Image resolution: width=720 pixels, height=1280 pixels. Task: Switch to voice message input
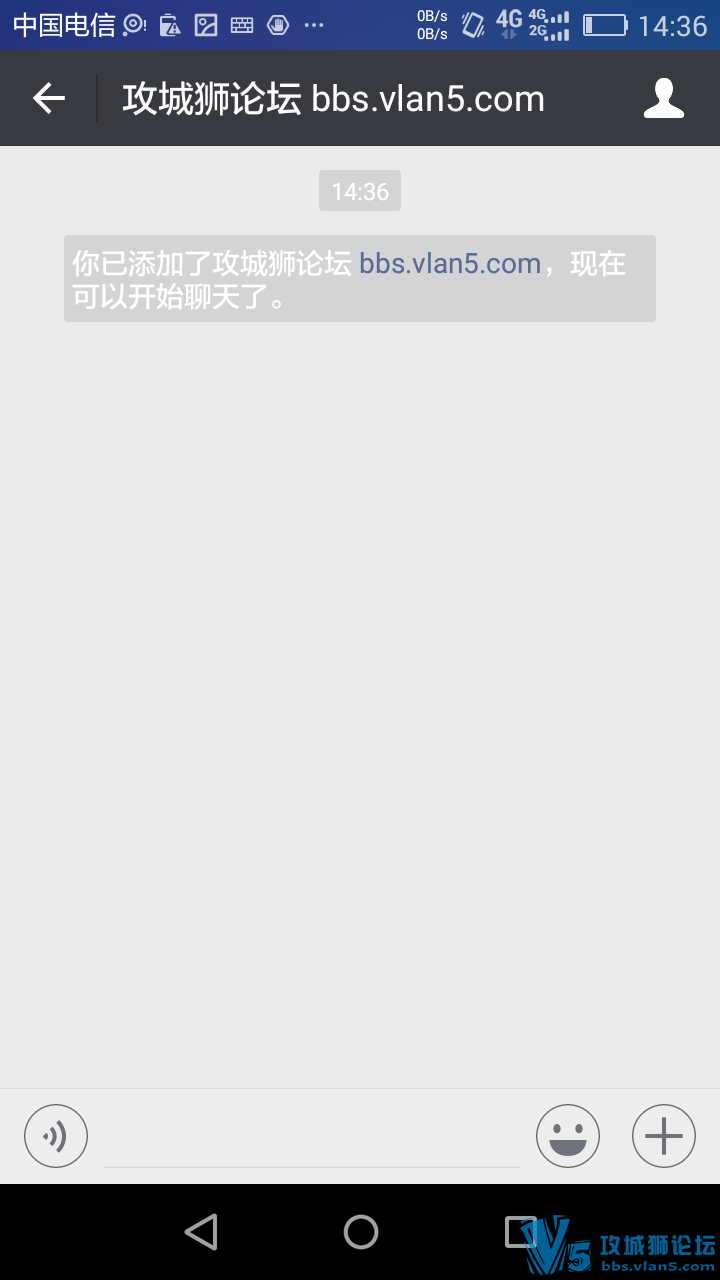pyautogui.click(x=56, y=1136)
